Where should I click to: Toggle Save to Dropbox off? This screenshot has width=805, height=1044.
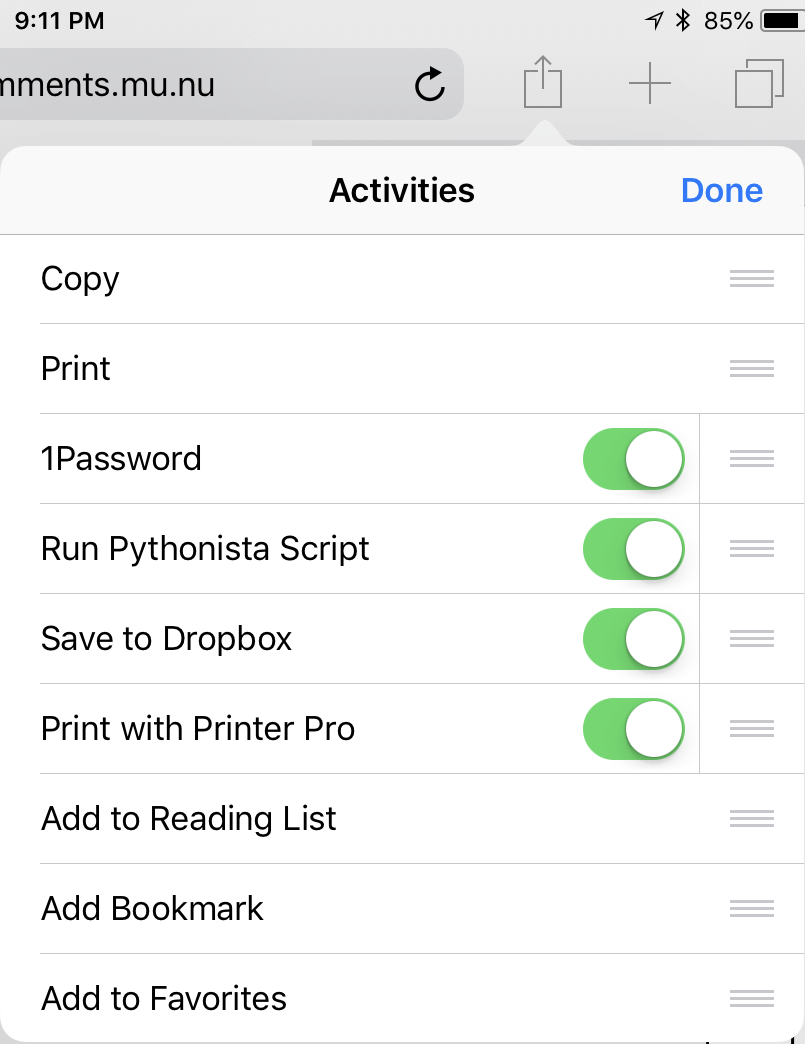pyautogui.click(x=633, y=639)
